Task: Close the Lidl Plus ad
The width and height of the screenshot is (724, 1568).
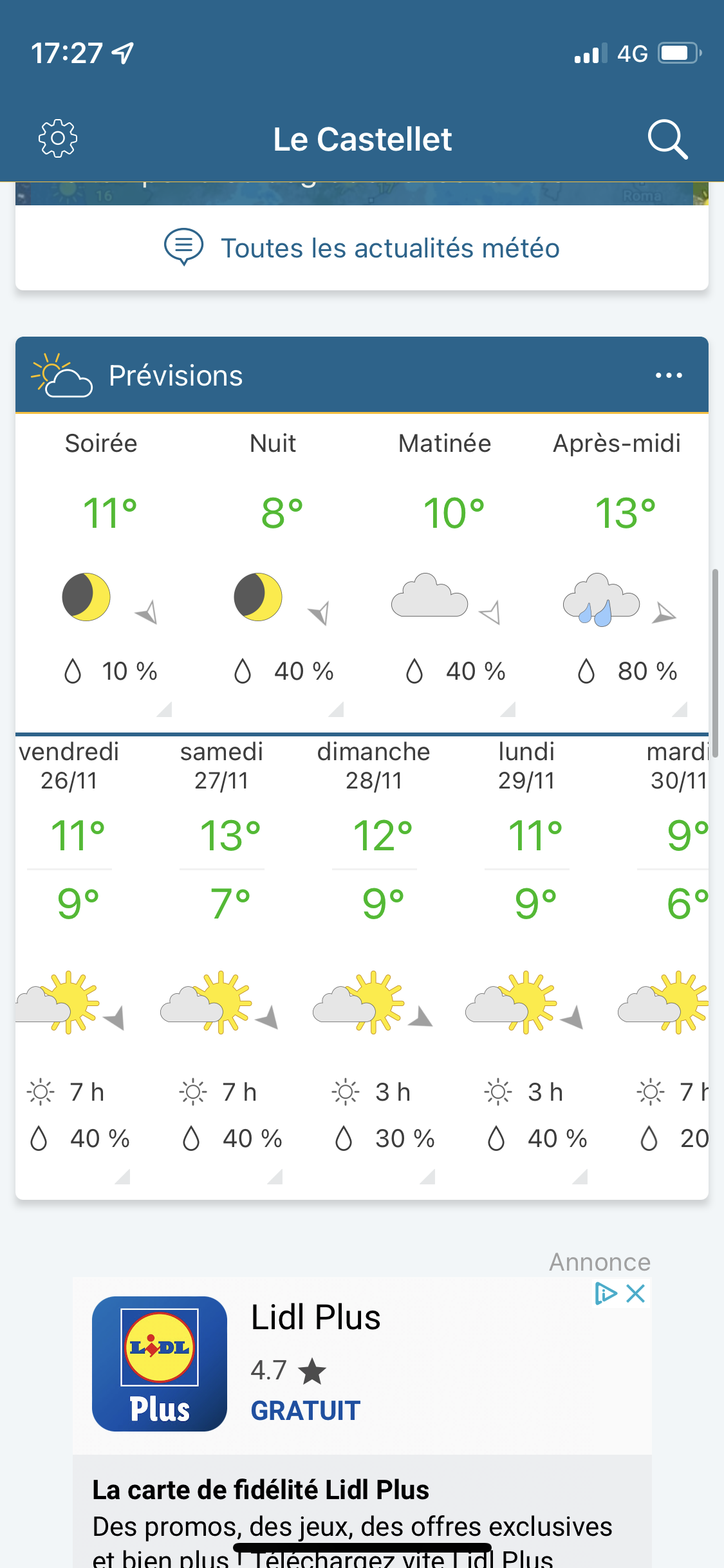Action: click(636, 1293)
